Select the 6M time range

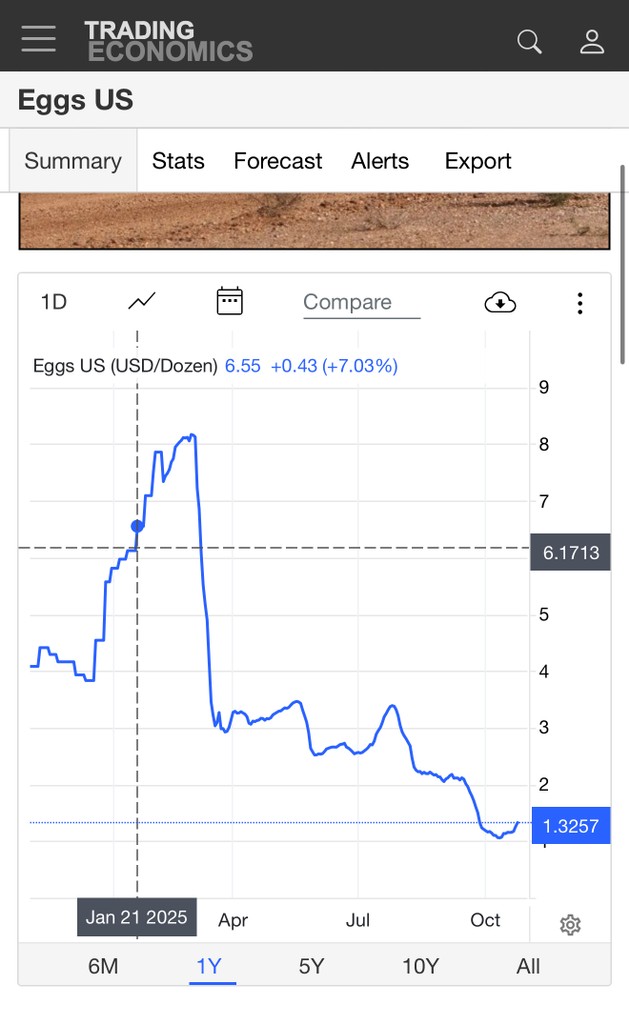(x=103, y=966)
